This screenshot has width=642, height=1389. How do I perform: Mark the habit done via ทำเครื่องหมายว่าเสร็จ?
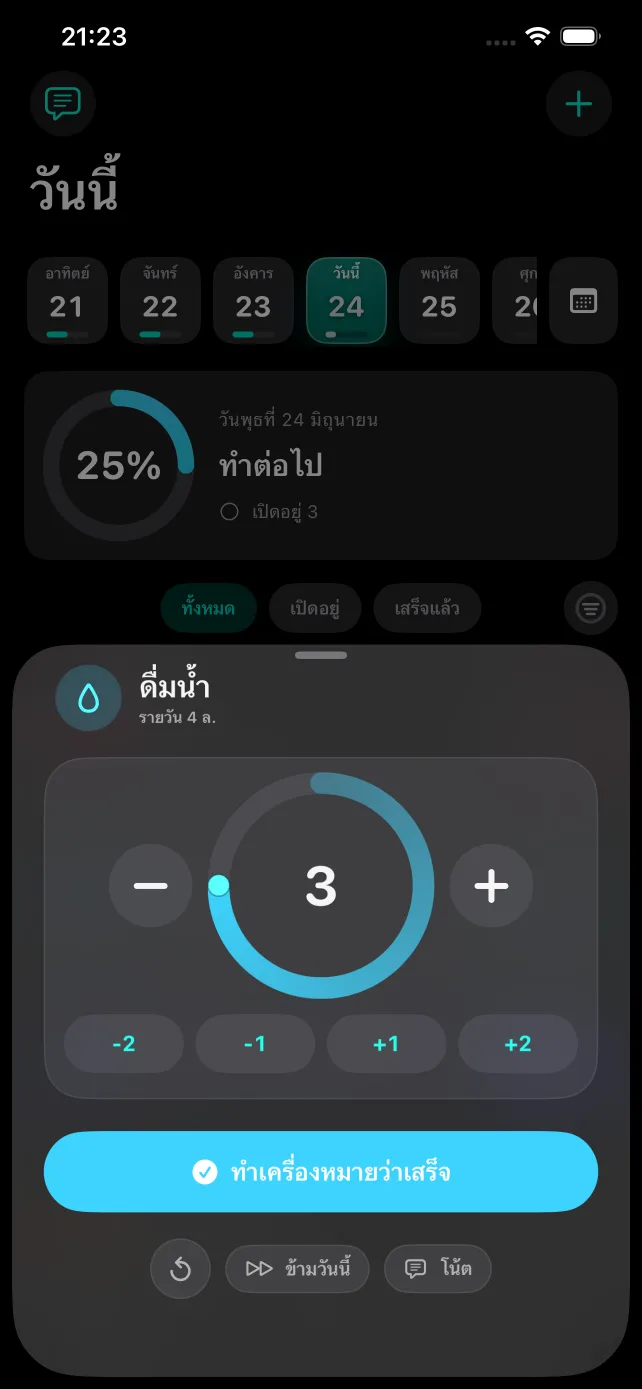(321, 1172)
